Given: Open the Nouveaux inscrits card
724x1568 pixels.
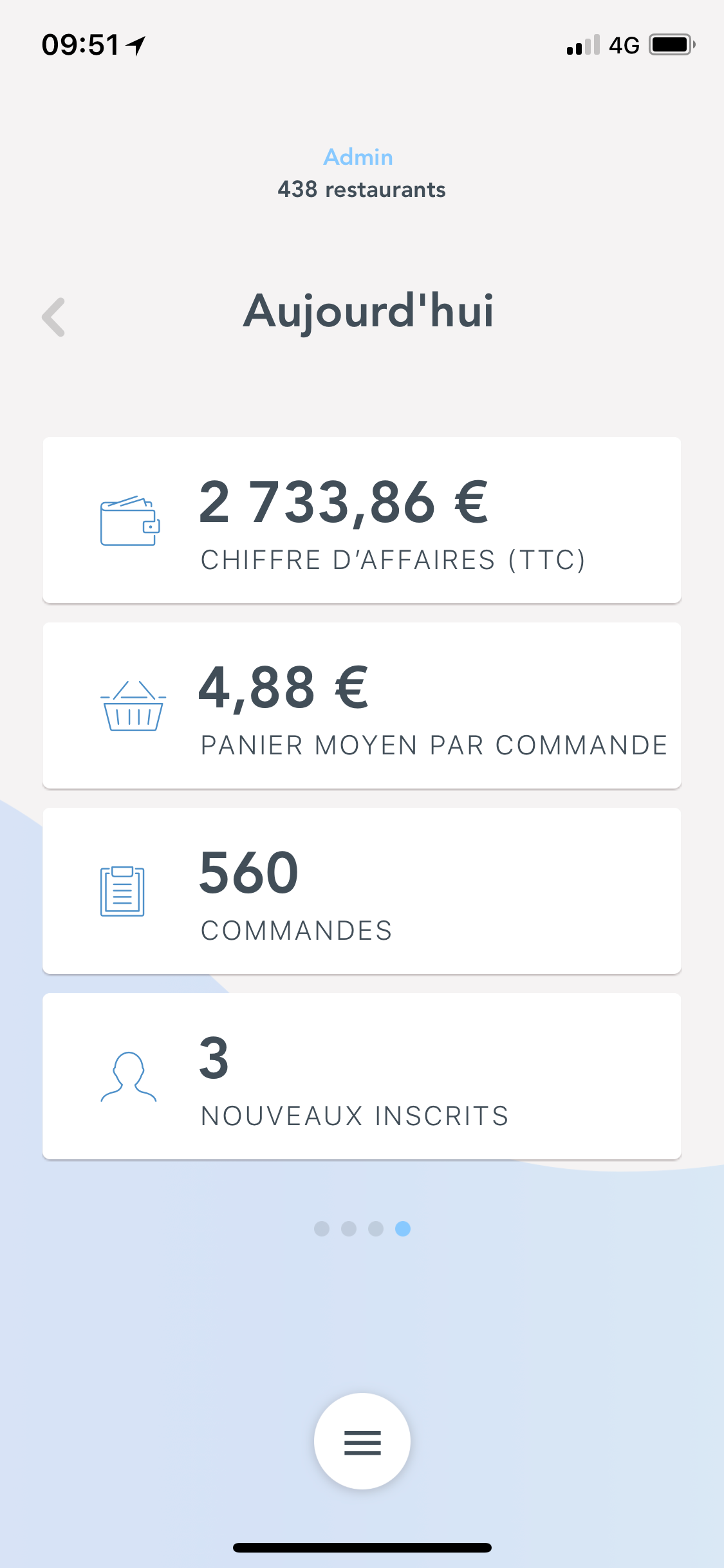Looking at the screenshot, I should [x=362, y=1076].
